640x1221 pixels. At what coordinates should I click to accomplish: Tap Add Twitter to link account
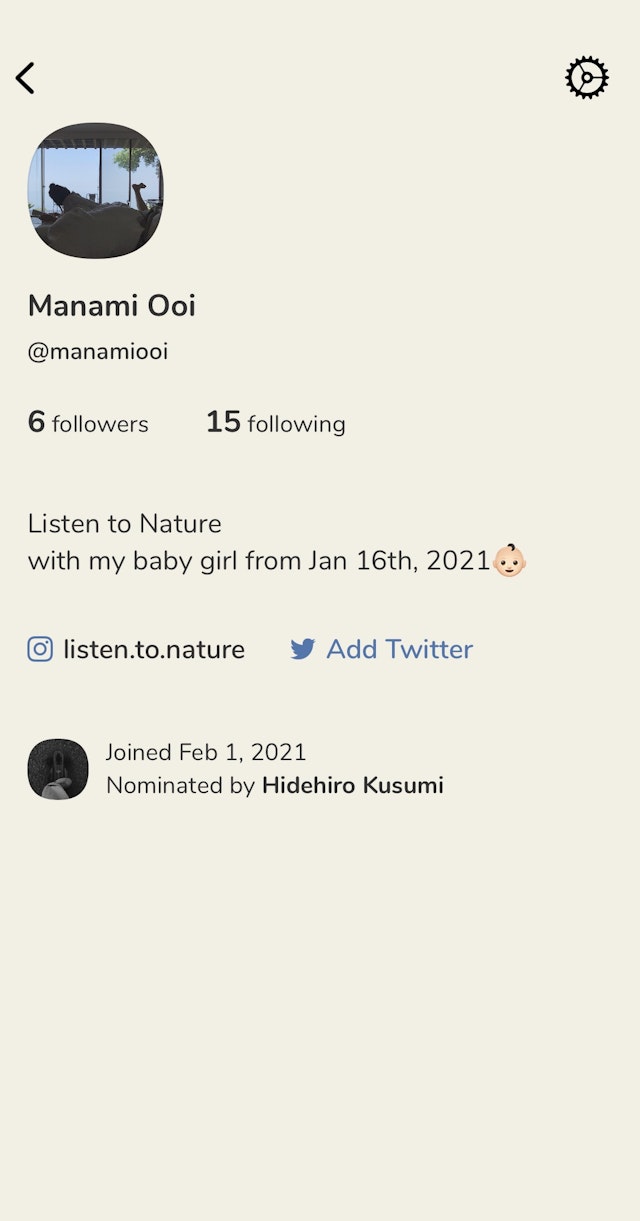pyautogui.click(x=382, y=649)
